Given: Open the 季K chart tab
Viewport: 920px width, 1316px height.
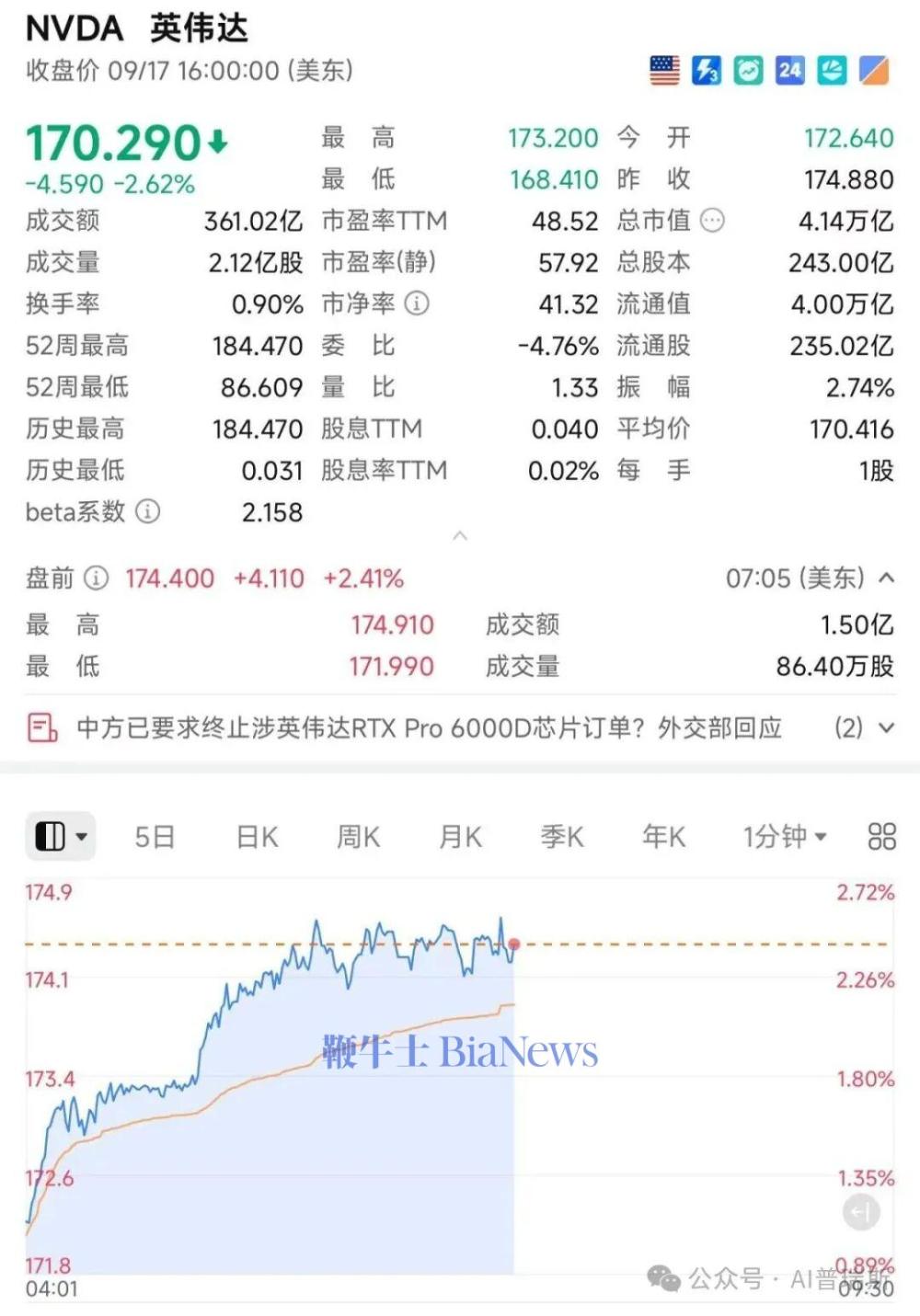Looking at the screenshot, I should click(562, 837).
